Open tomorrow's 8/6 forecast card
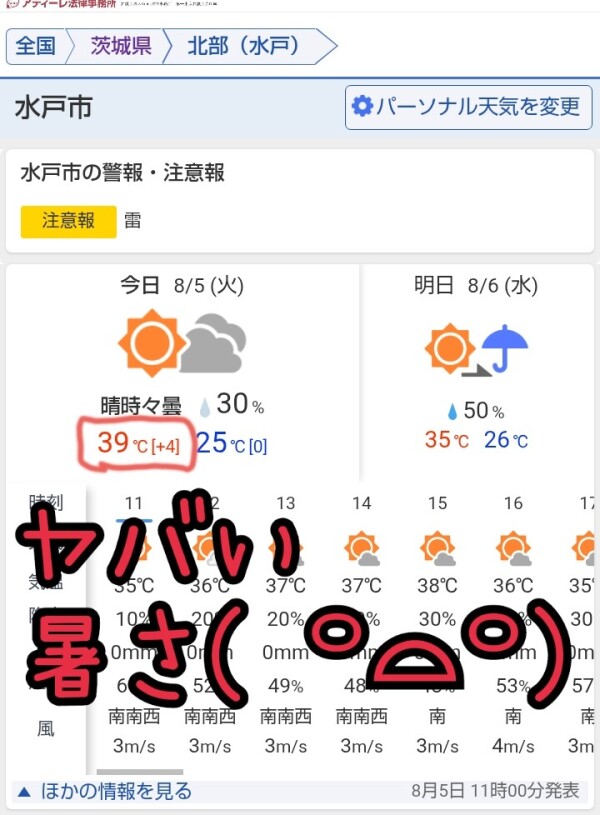This screenshot has height=815, width=600. pos(476,365)
